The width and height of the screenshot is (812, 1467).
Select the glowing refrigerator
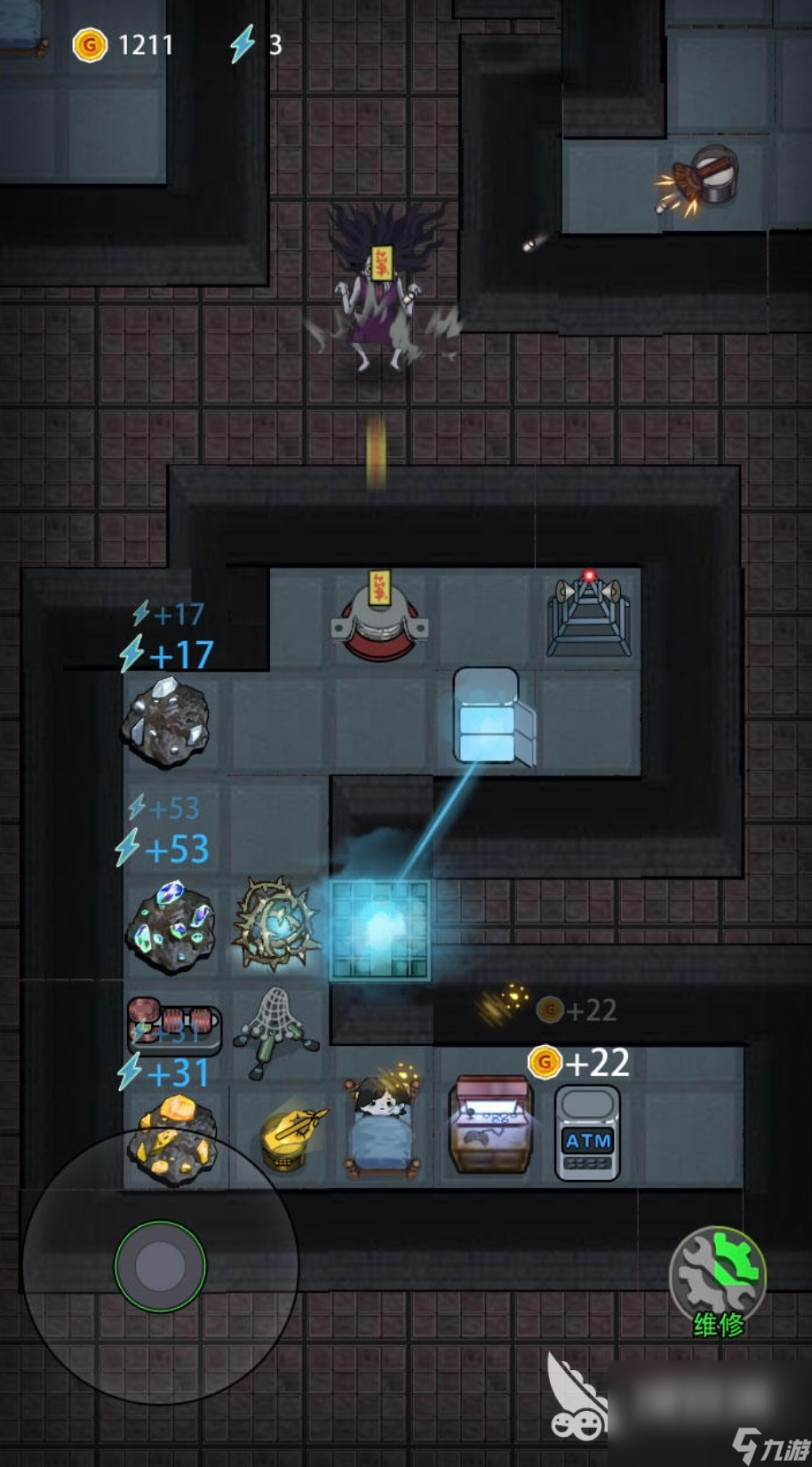tap(492, 718)
